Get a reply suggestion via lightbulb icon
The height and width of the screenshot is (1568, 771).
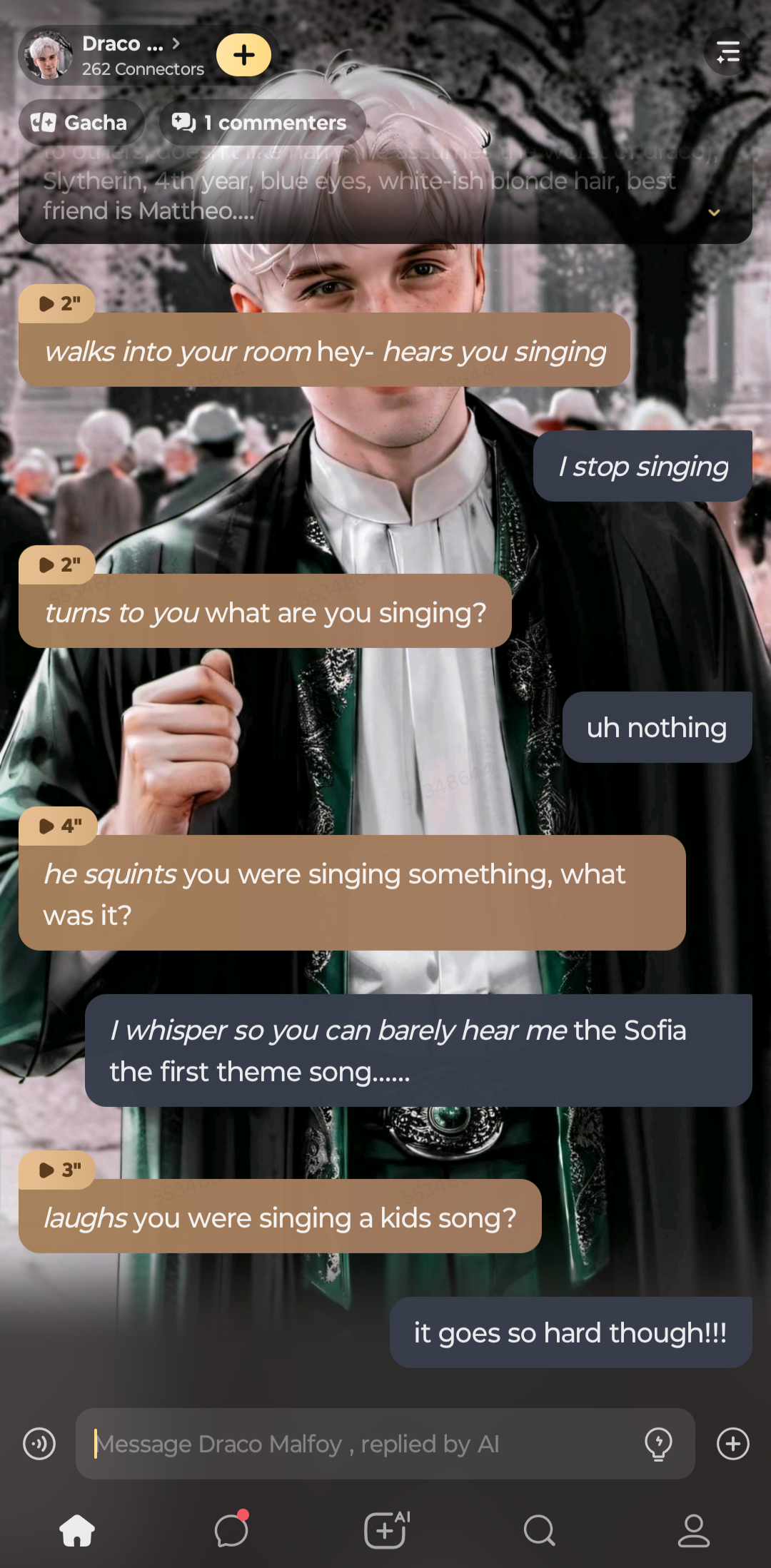tap(657, 1444)
